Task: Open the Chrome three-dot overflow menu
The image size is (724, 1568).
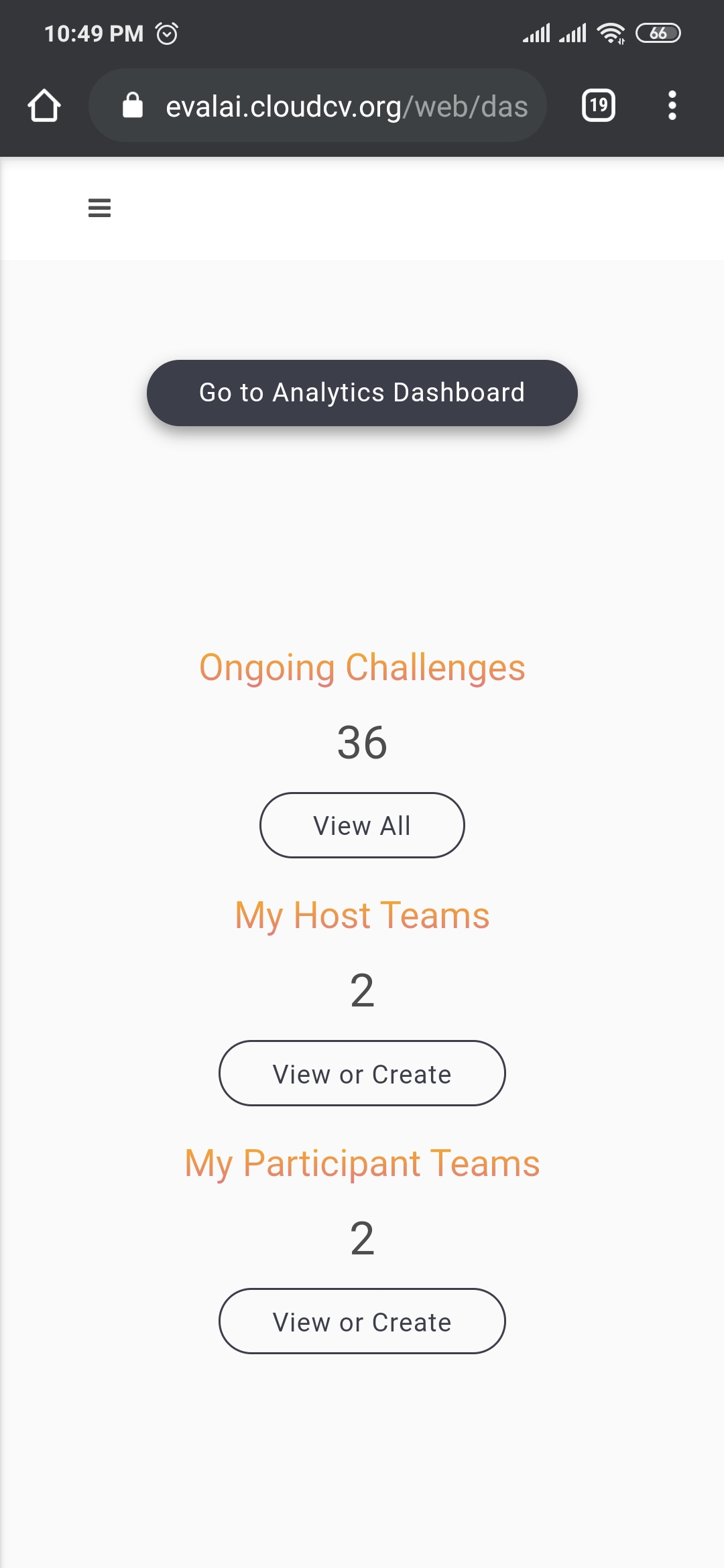Action: tap(672, 105)
